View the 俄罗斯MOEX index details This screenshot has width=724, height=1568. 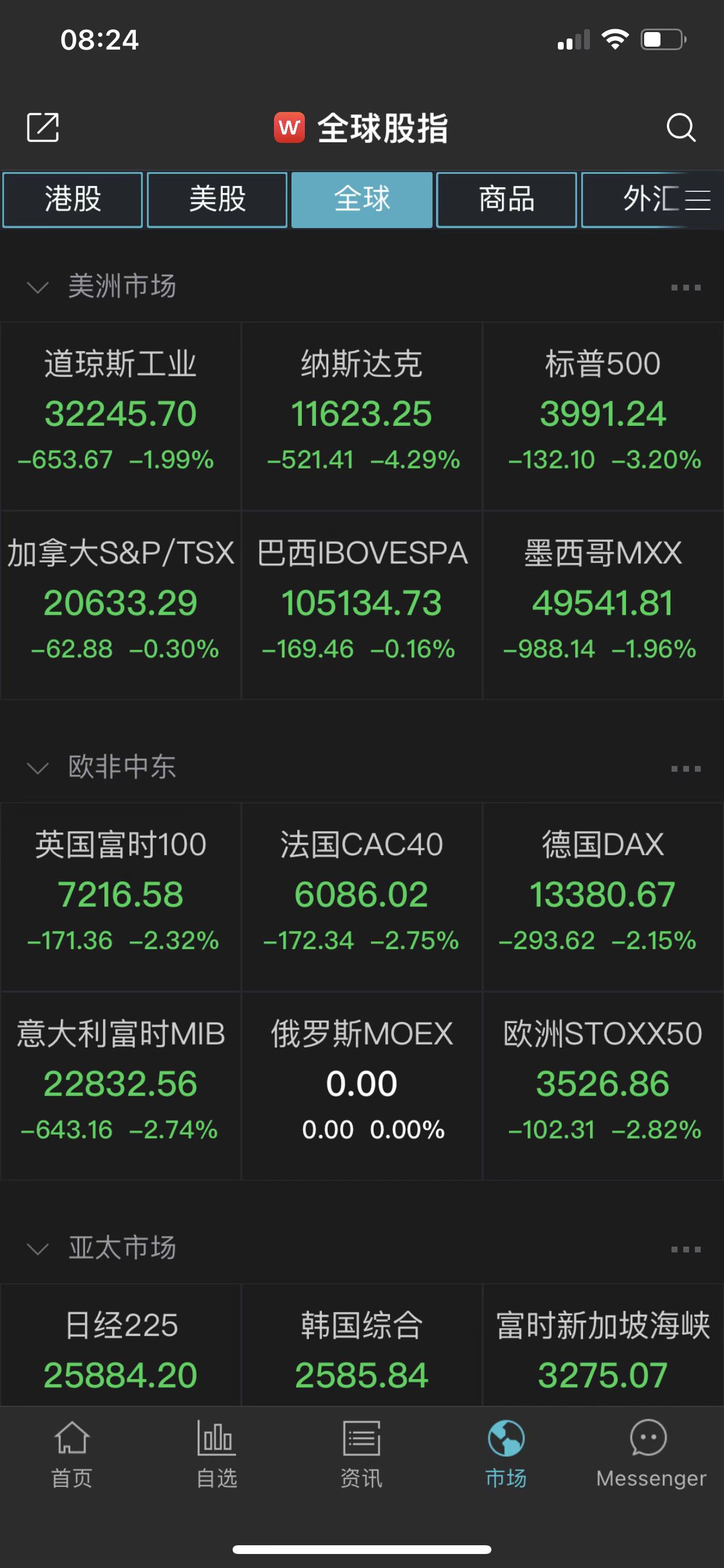click(x=361, y=1086)
